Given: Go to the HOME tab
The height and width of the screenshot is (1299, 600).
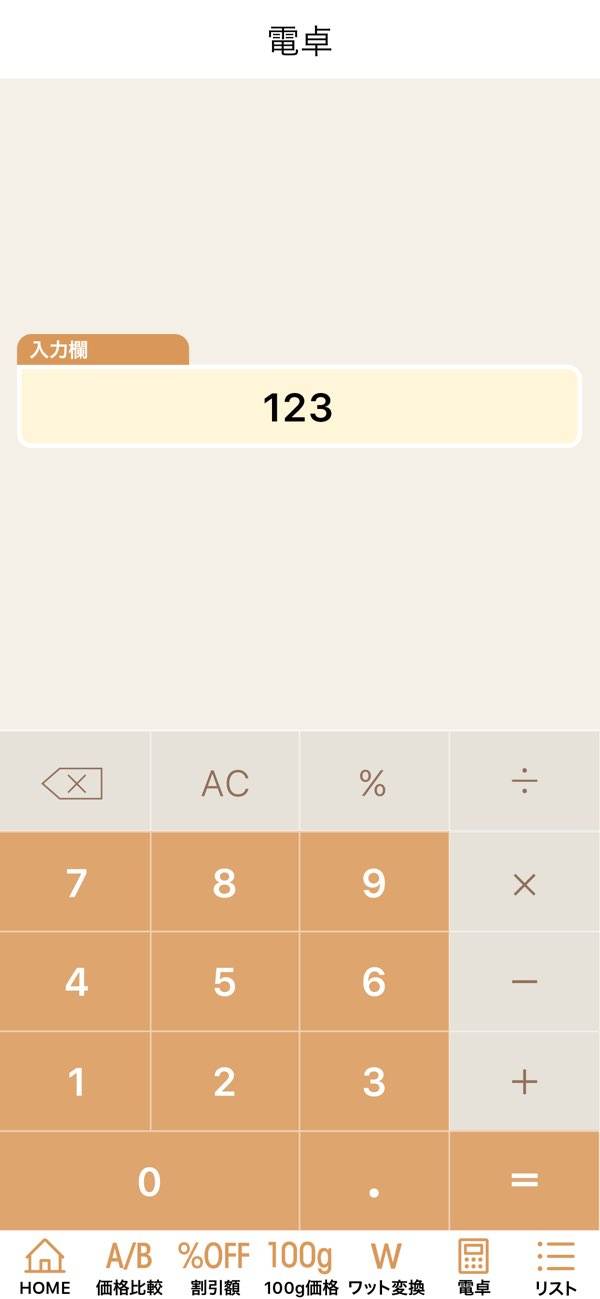Looking at the screenshot, I should point(45,1266).
